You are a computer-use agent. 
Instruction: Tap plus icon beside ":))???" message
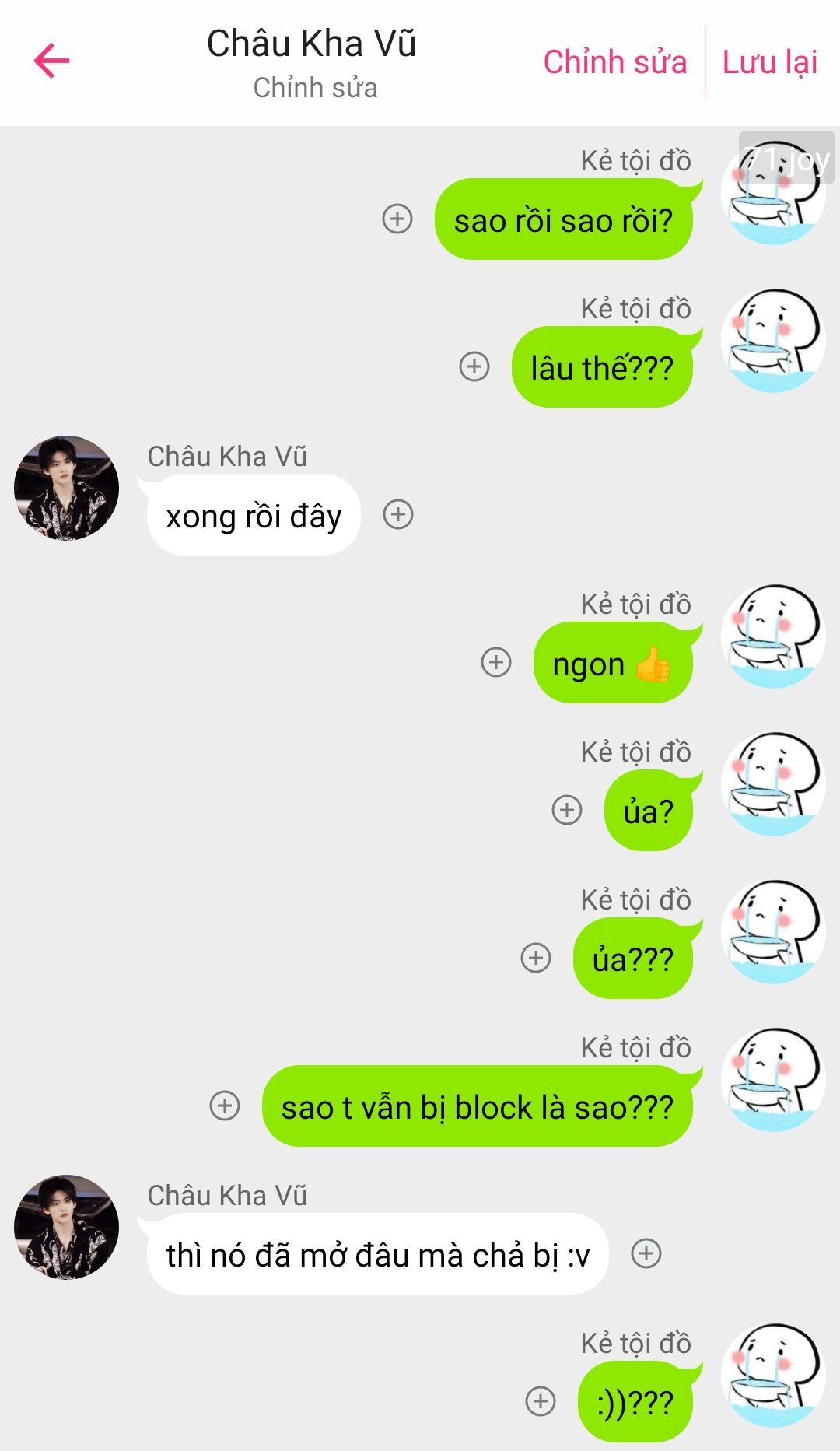541,1401
